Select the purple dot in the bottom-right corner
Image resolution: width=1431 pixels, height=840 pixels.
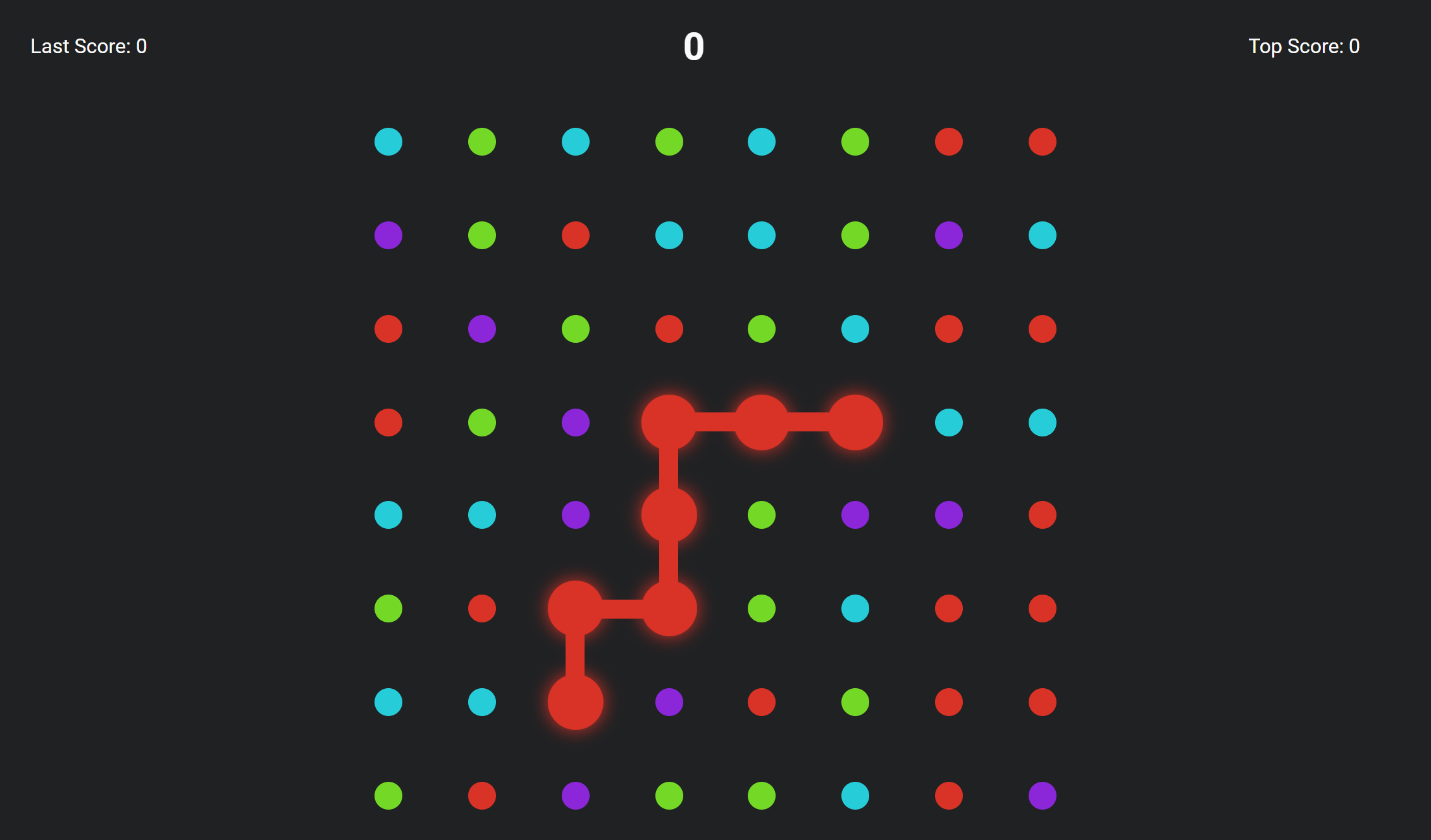coord(1042,795)
